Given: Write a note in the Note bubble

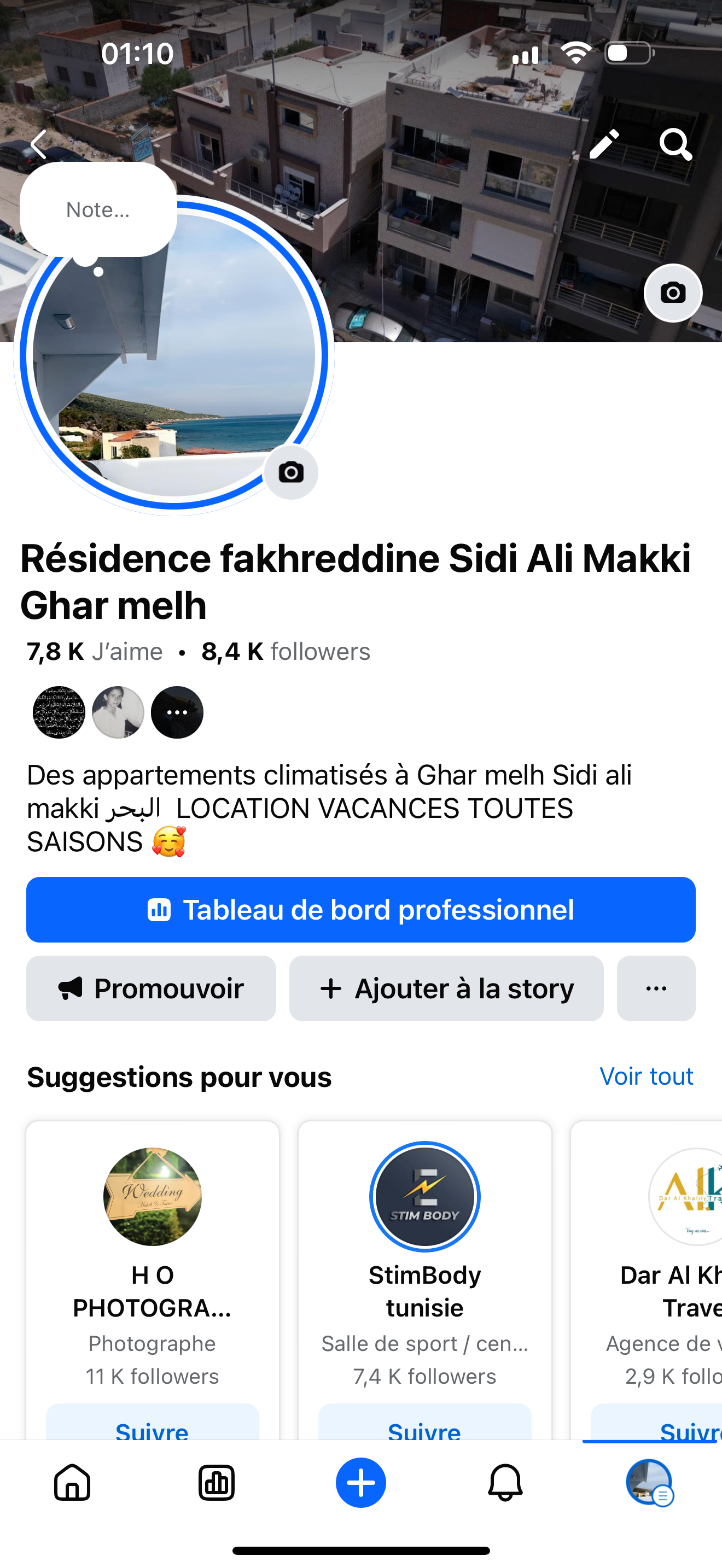Looking at the screenshot, I should pos(97,209).
